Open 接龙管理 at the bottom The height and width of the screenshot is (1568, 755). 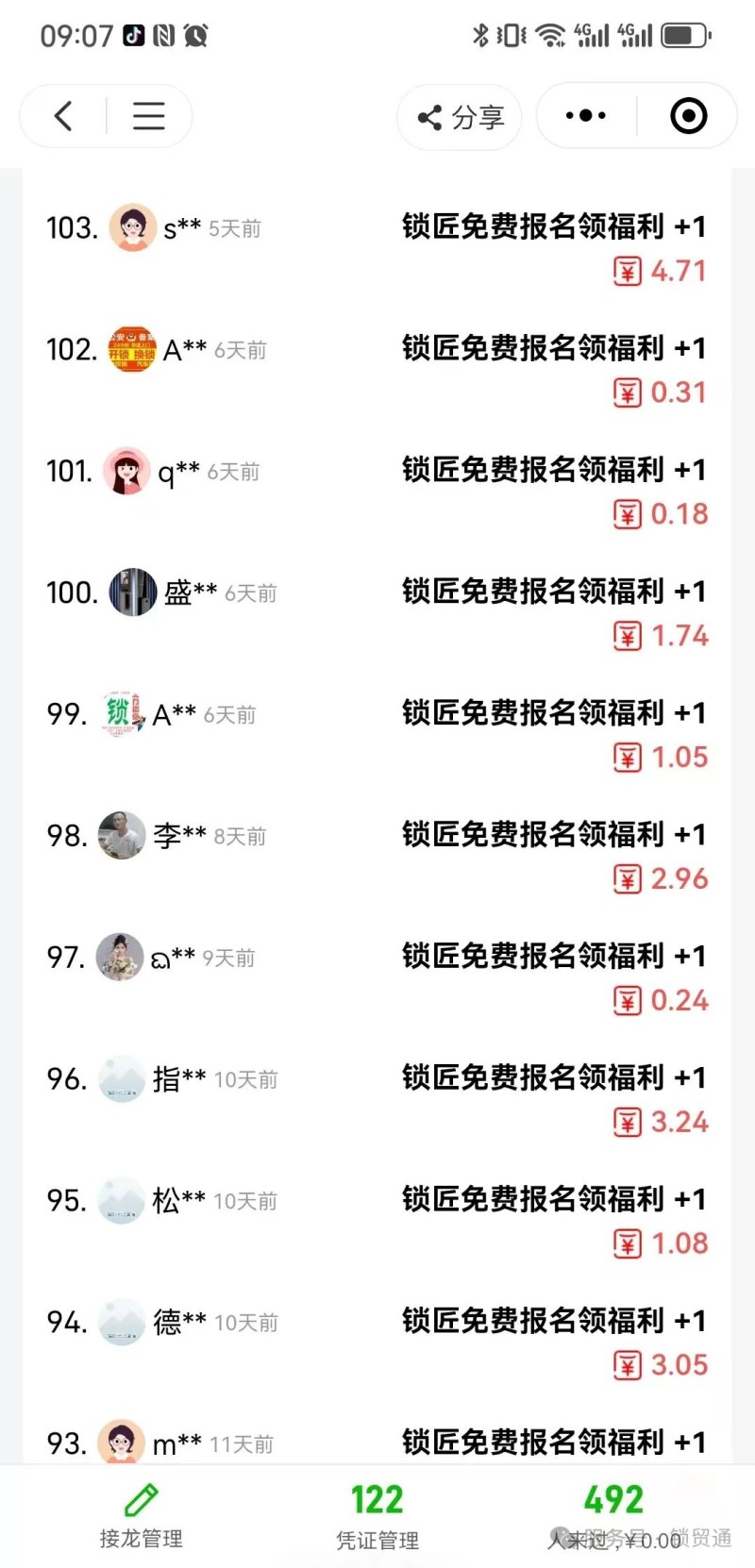click(x=142, y=1517)
